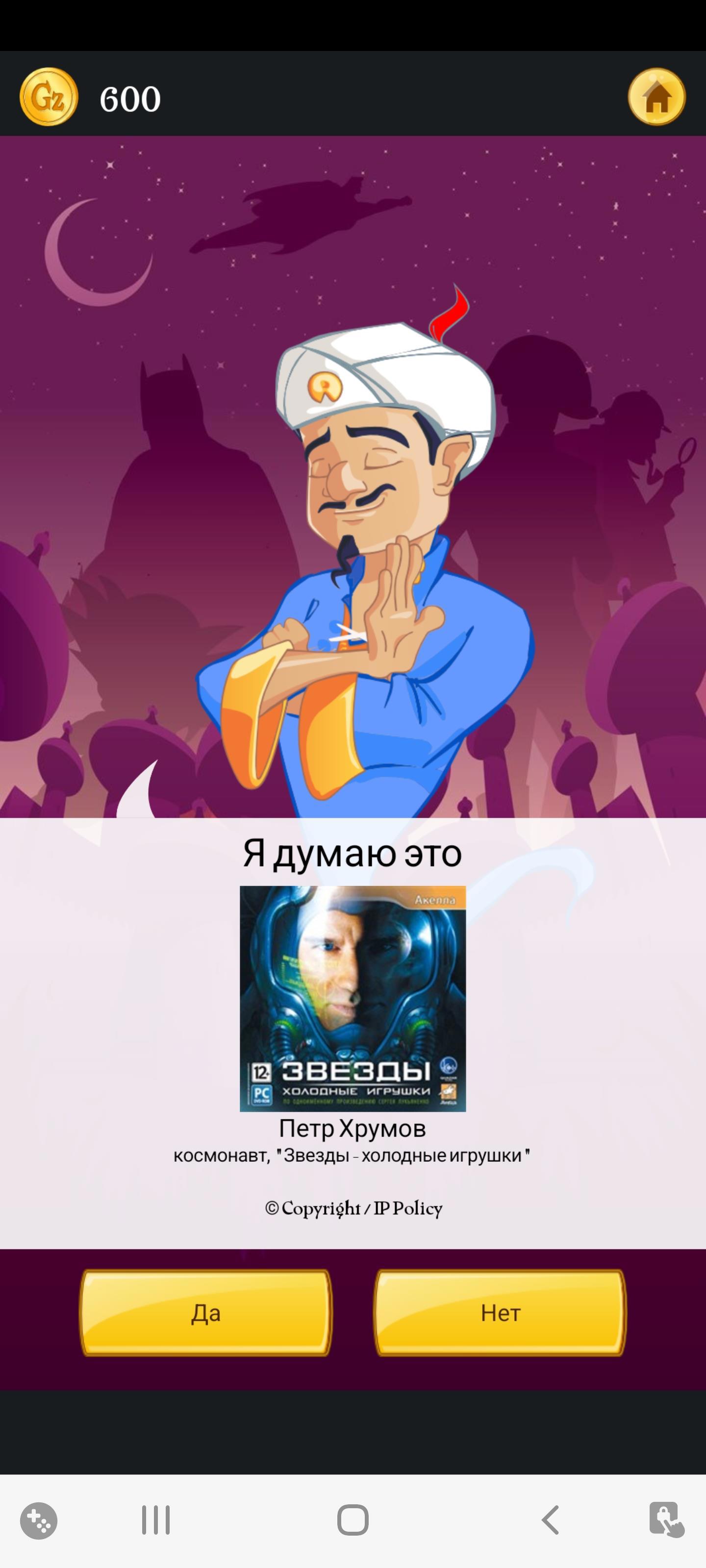Go to the Akinator home screen
The width and height of the screenshot is (706, 1568).
click(x=656, y=97)
